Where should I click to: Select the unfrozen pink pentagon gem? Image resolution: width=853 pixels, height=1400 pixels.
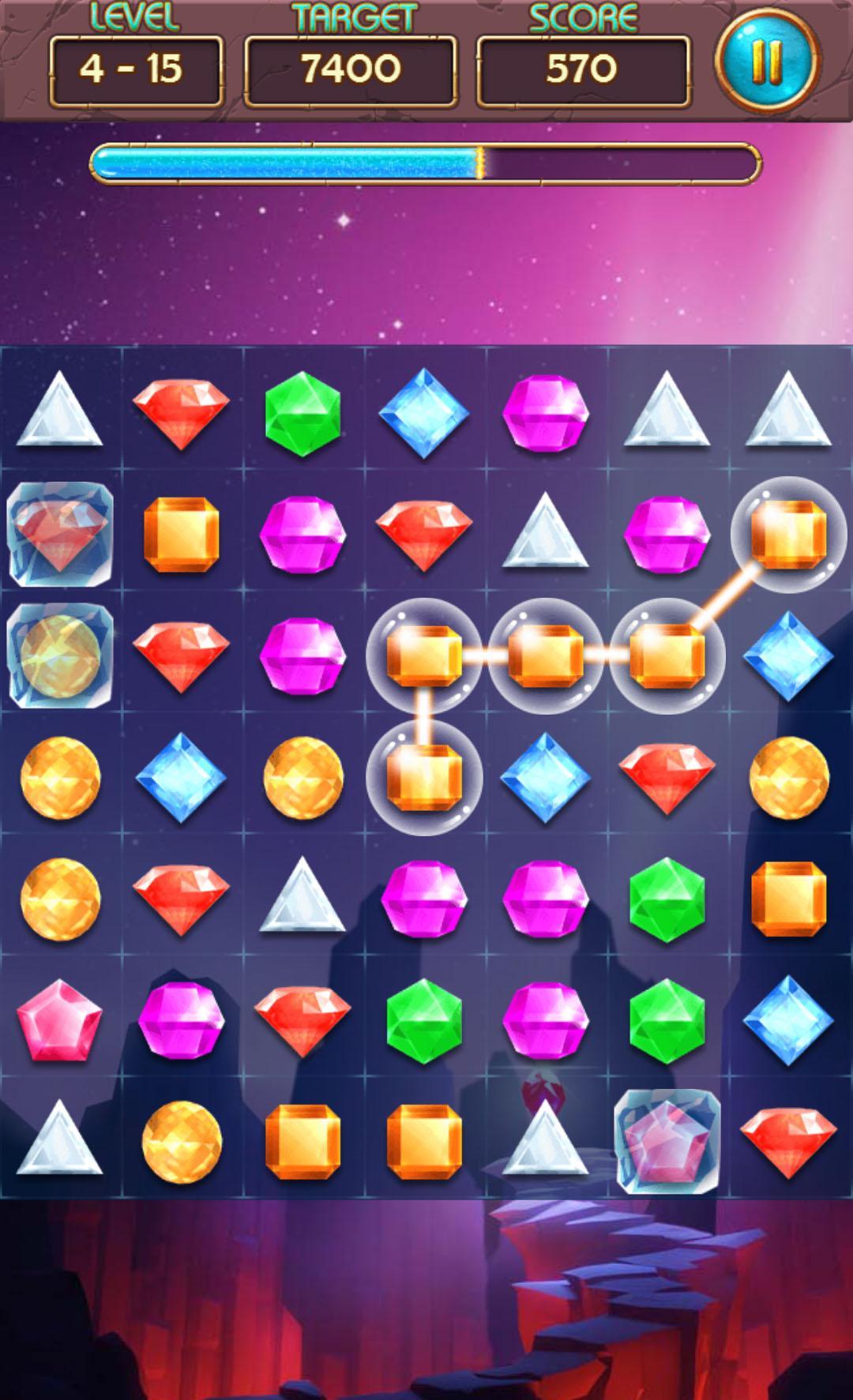[x=59, y=1019]
